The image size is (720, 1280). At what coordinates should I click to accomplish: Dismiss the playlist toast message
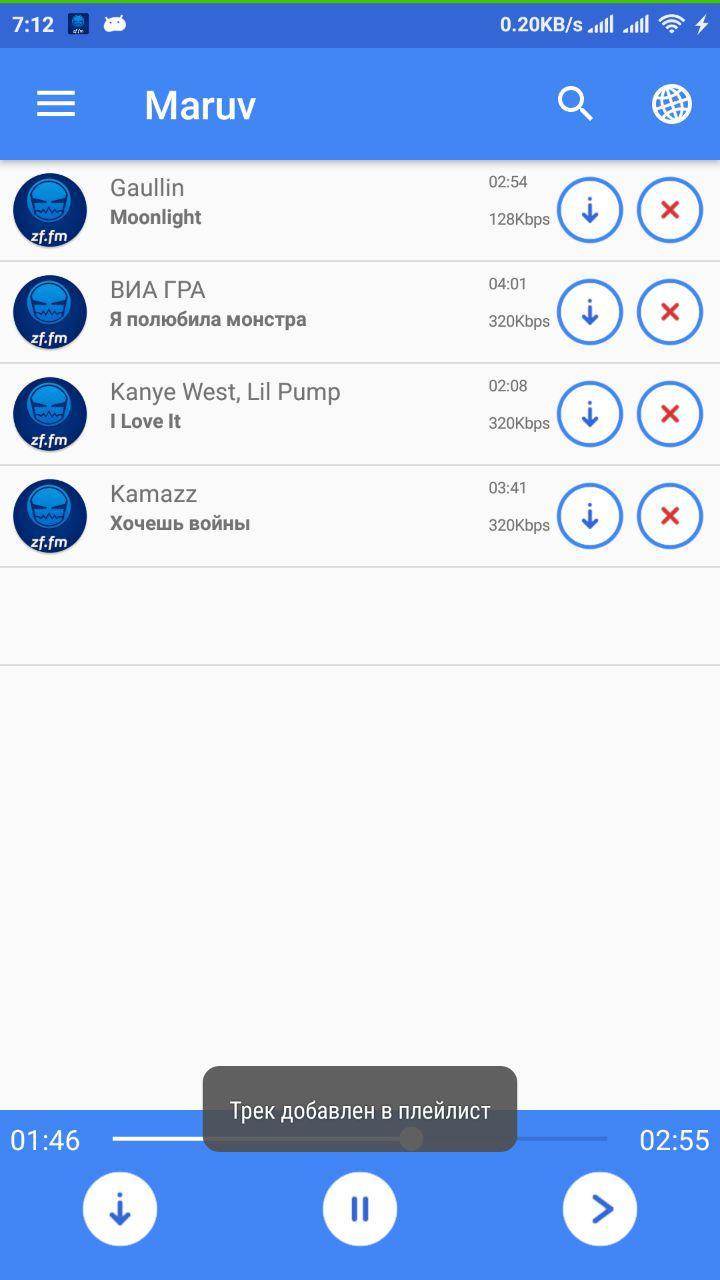tap(360, 1110)
